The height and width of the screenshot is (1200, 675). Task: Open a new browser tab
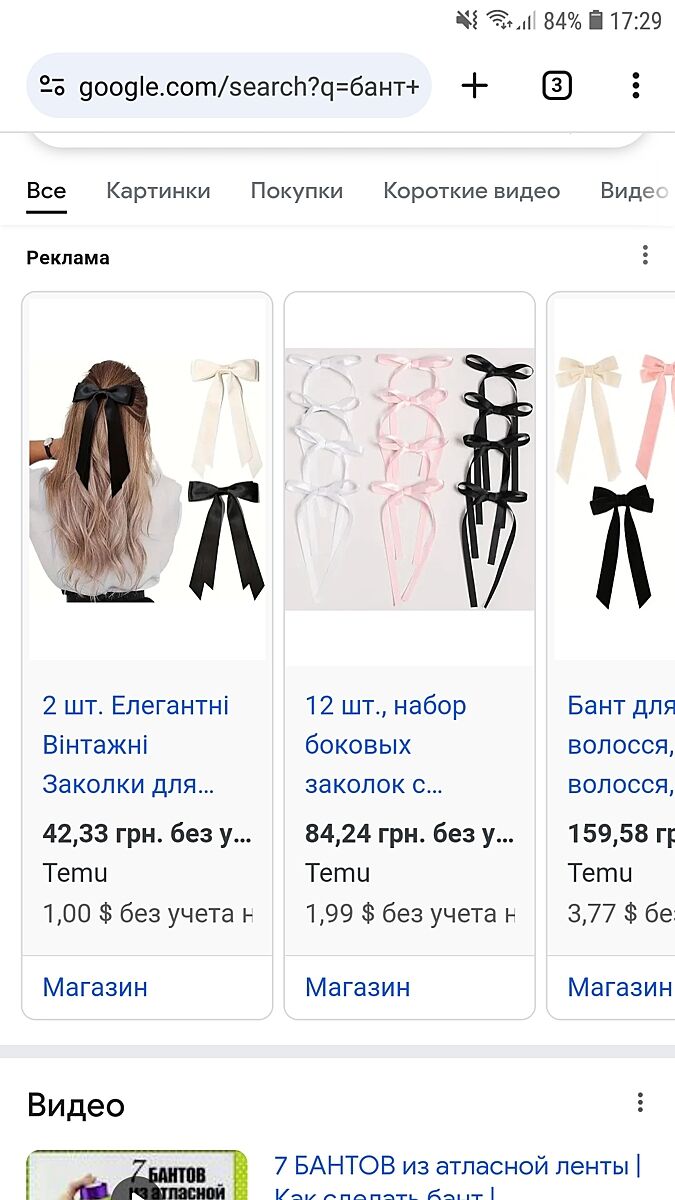coord(474,86)
